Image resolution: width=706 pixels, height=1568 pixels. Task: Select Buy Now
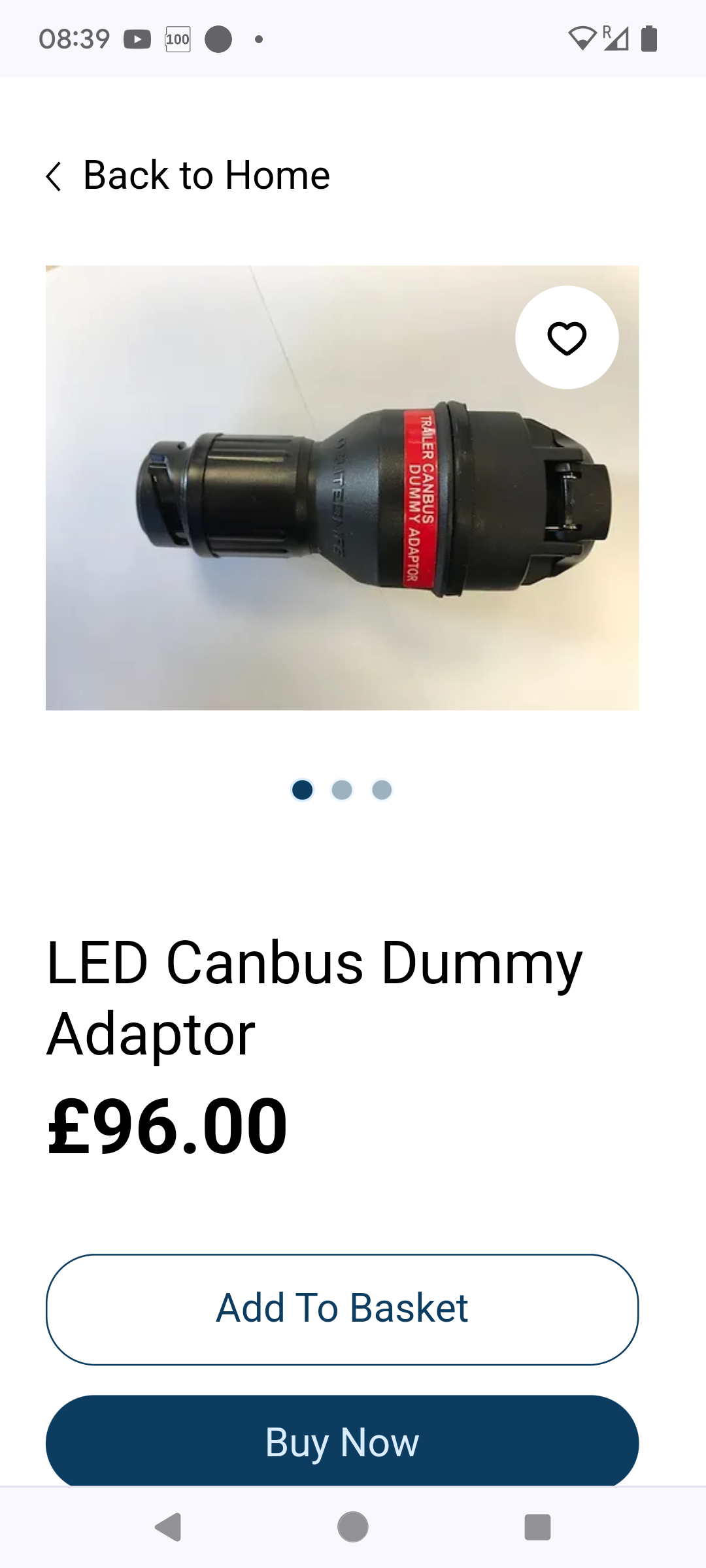click(342, 1441)
